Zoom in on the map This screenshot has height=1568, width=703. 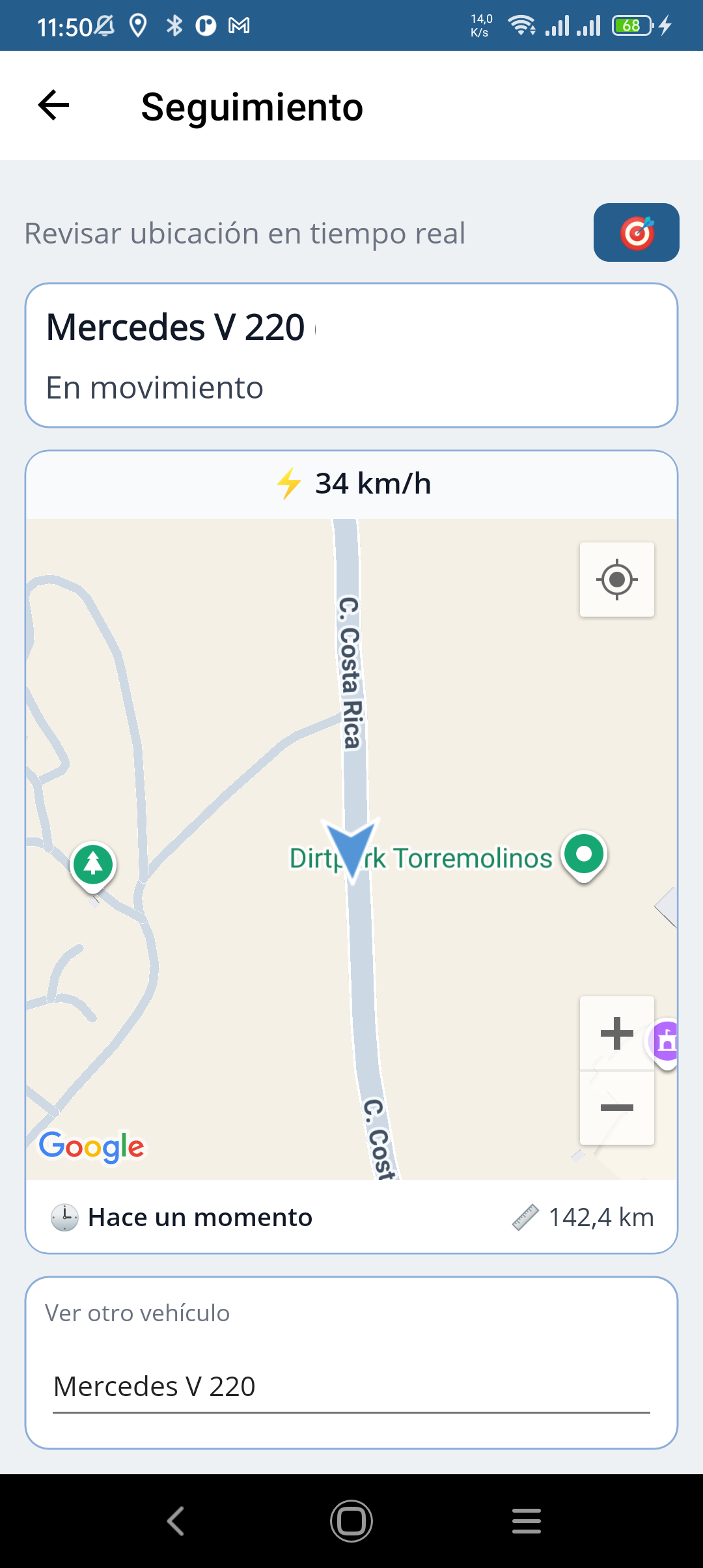coord(616,1033)
